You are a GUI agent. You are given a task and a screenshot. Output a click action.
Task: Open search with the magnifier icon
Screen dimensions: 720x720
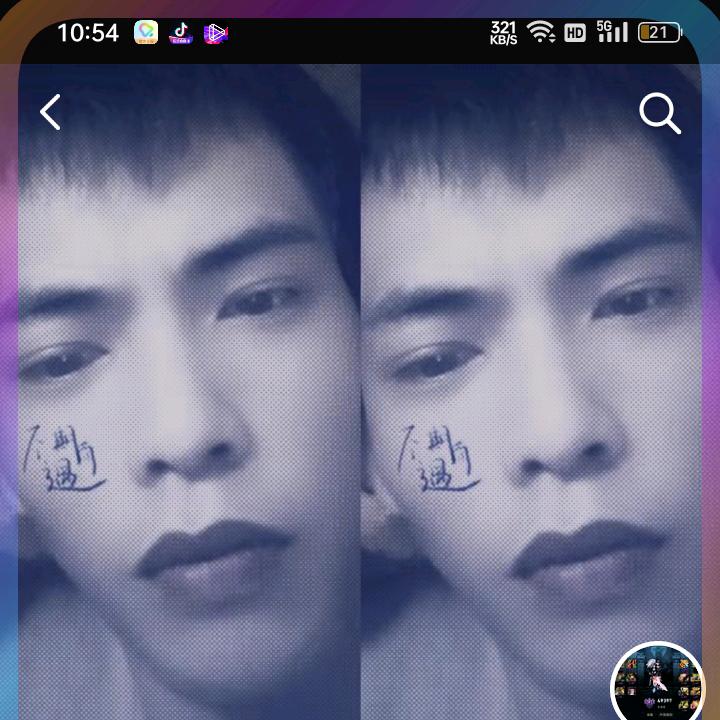659,114
